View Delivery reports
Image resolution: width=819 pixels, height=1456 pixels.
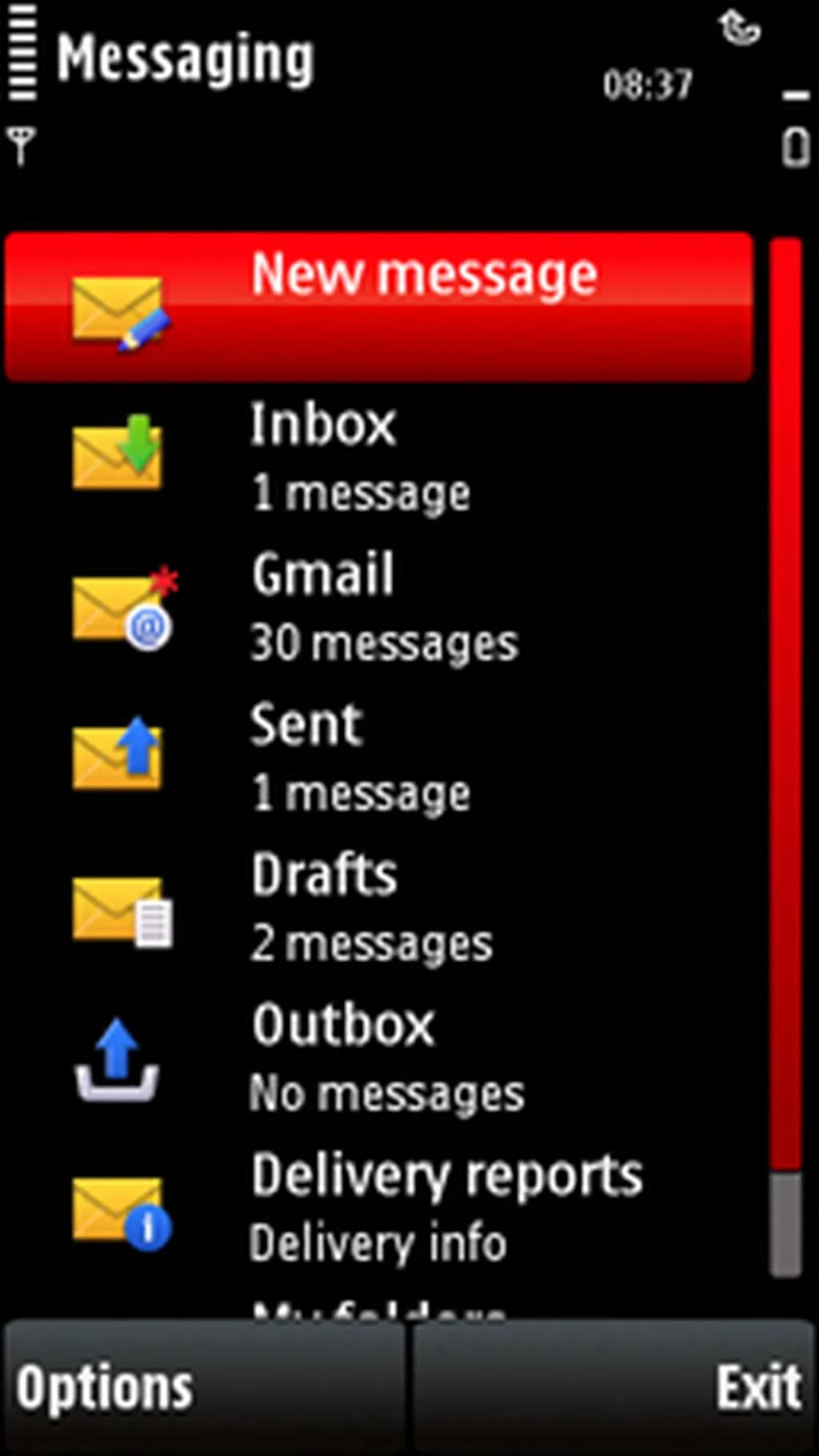(400, 1208)
